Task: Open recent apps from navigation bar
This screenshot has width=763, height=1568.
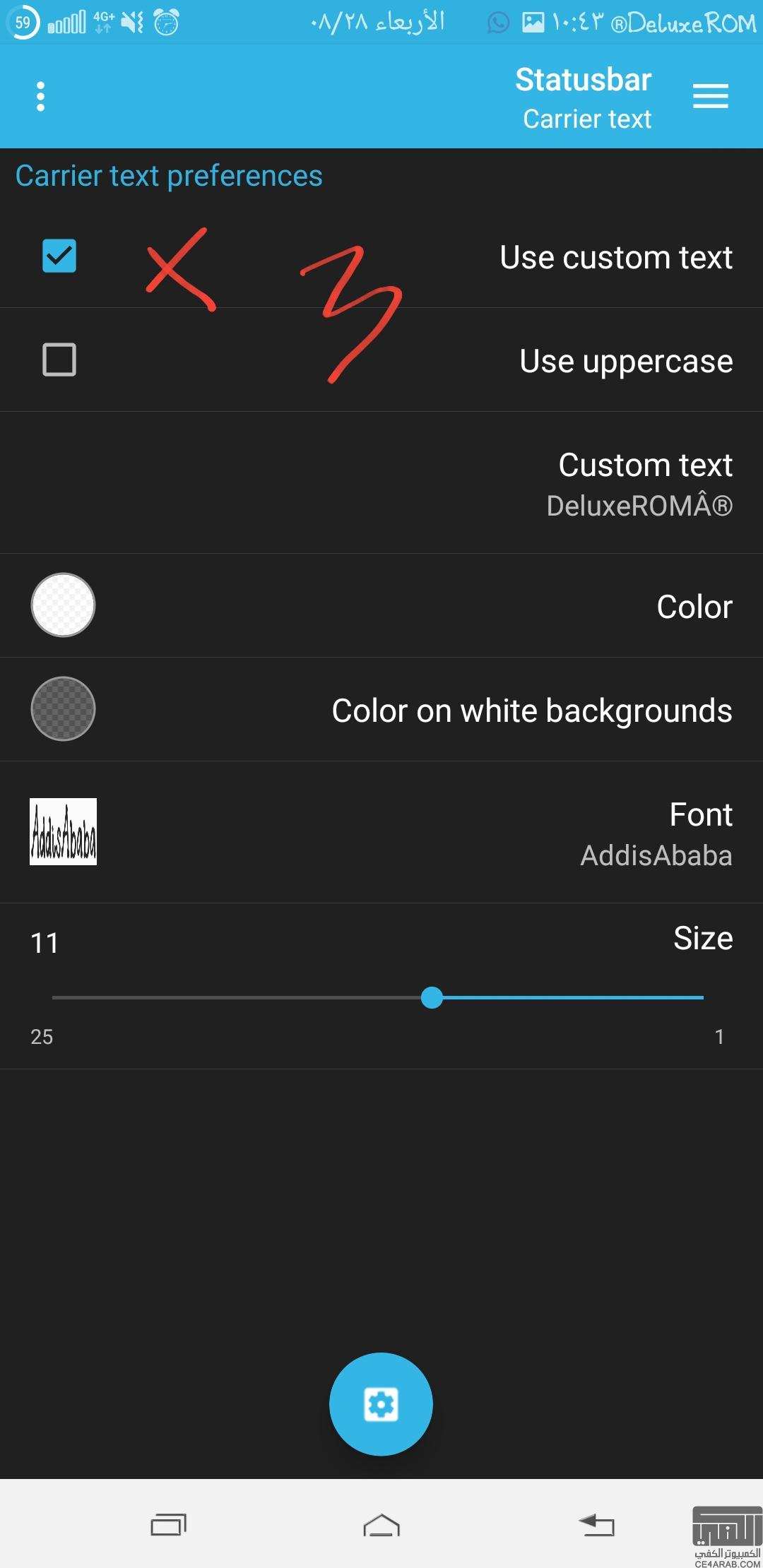Action: coord(168,1524)
